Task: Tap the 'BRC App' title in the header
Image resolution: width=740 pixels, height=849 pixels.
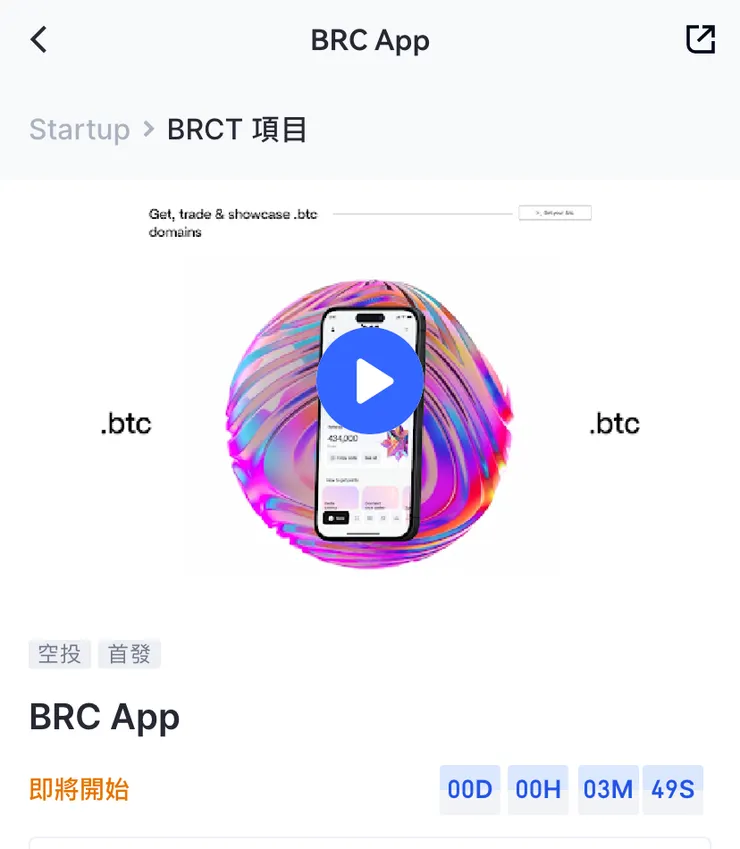Action: point(370,40)
